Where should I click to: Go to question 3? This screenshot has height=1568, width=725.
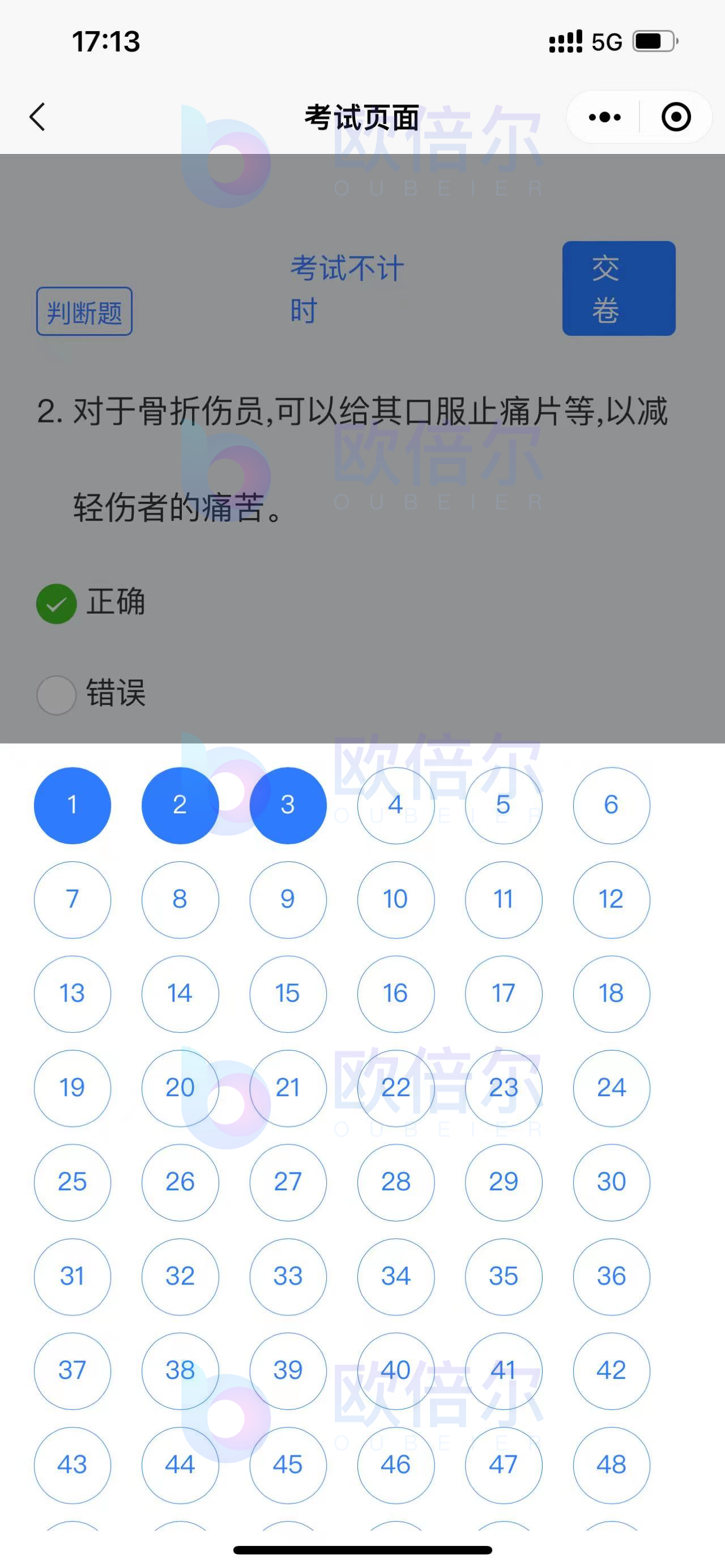(x=288, y=805)
